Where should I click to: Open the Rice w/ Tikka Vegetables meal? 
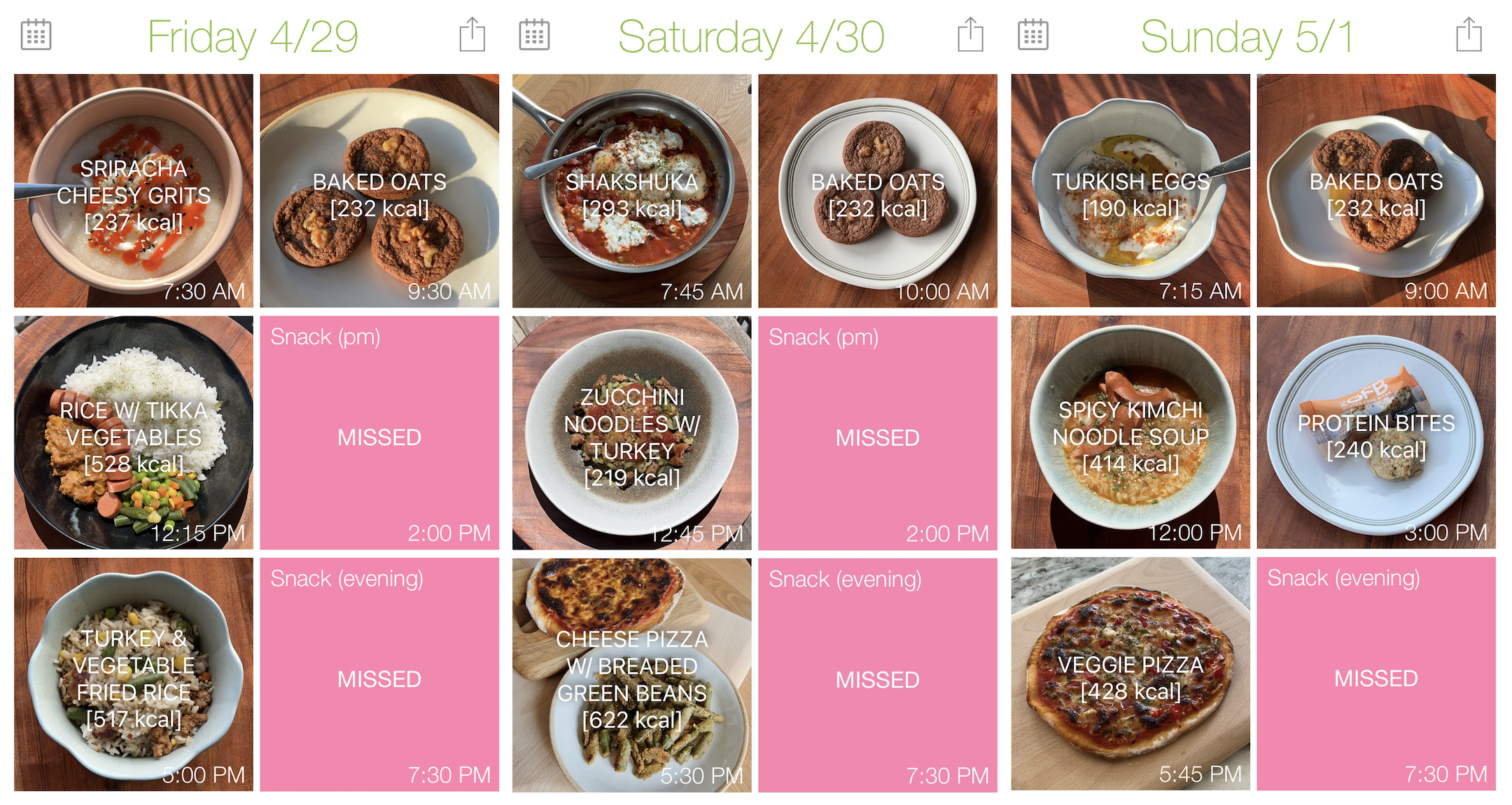[x=134, y=433]
